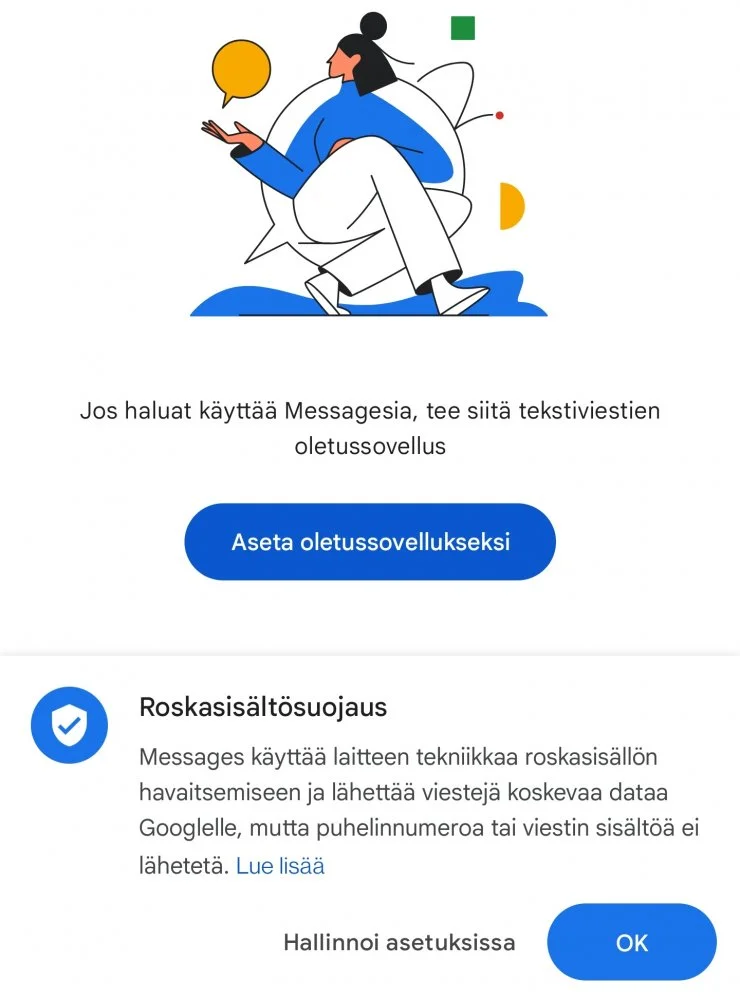This screenshot has height=1000, width=740.
Task: Open the Lue lisää link
Action: tap(280, 866)
